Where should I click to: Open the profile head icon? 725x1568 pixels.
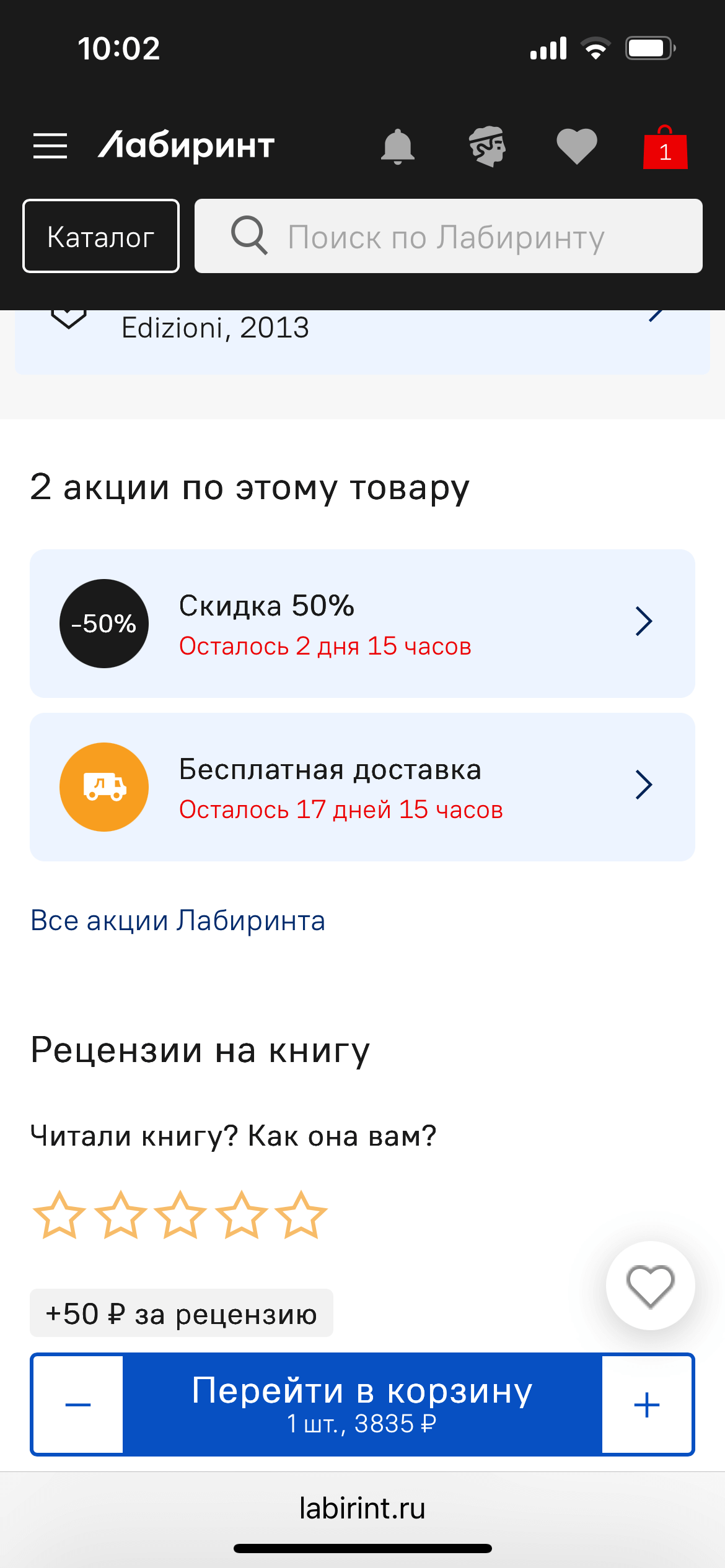click(x=487, y=147)
